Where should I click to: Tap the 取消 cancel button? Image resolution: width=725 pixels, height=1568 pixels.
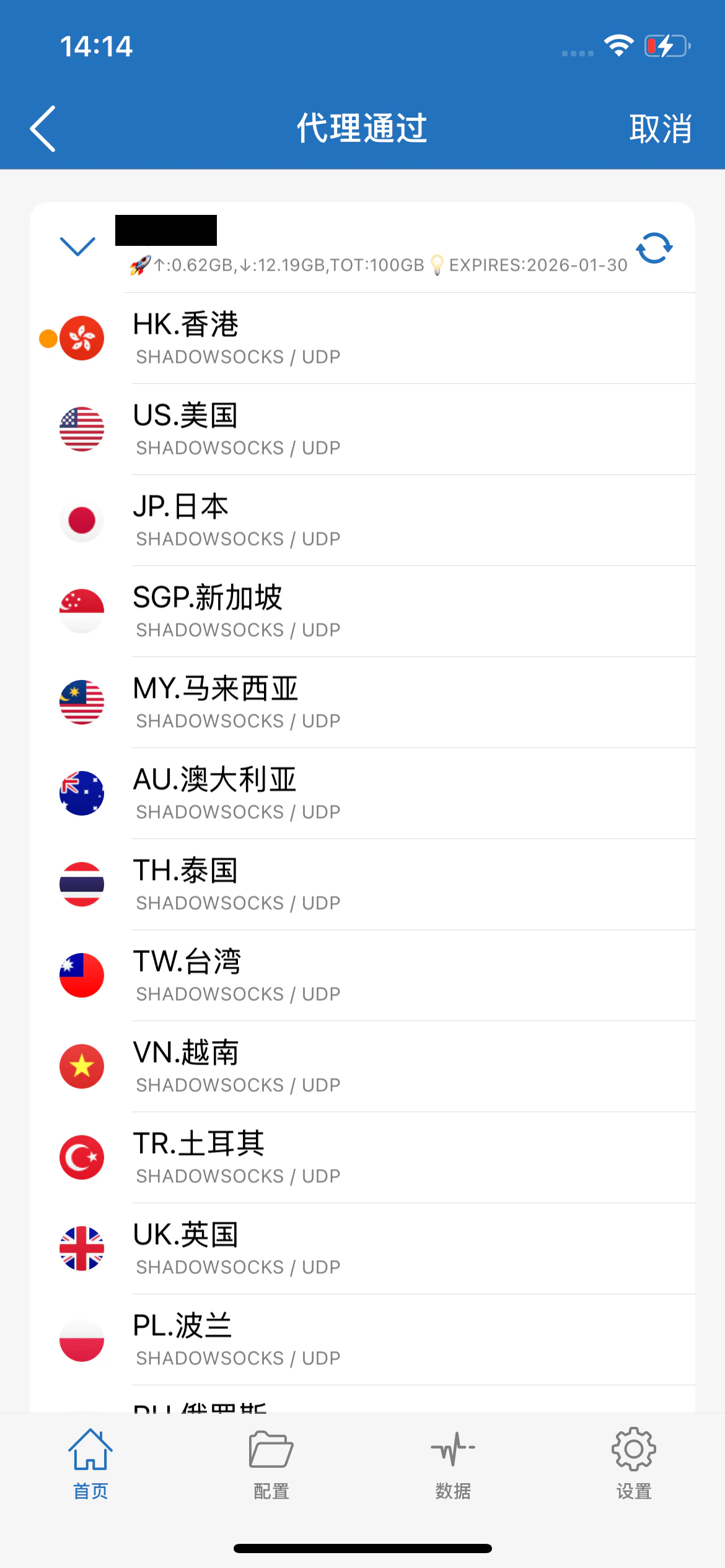tap(661, 129)
